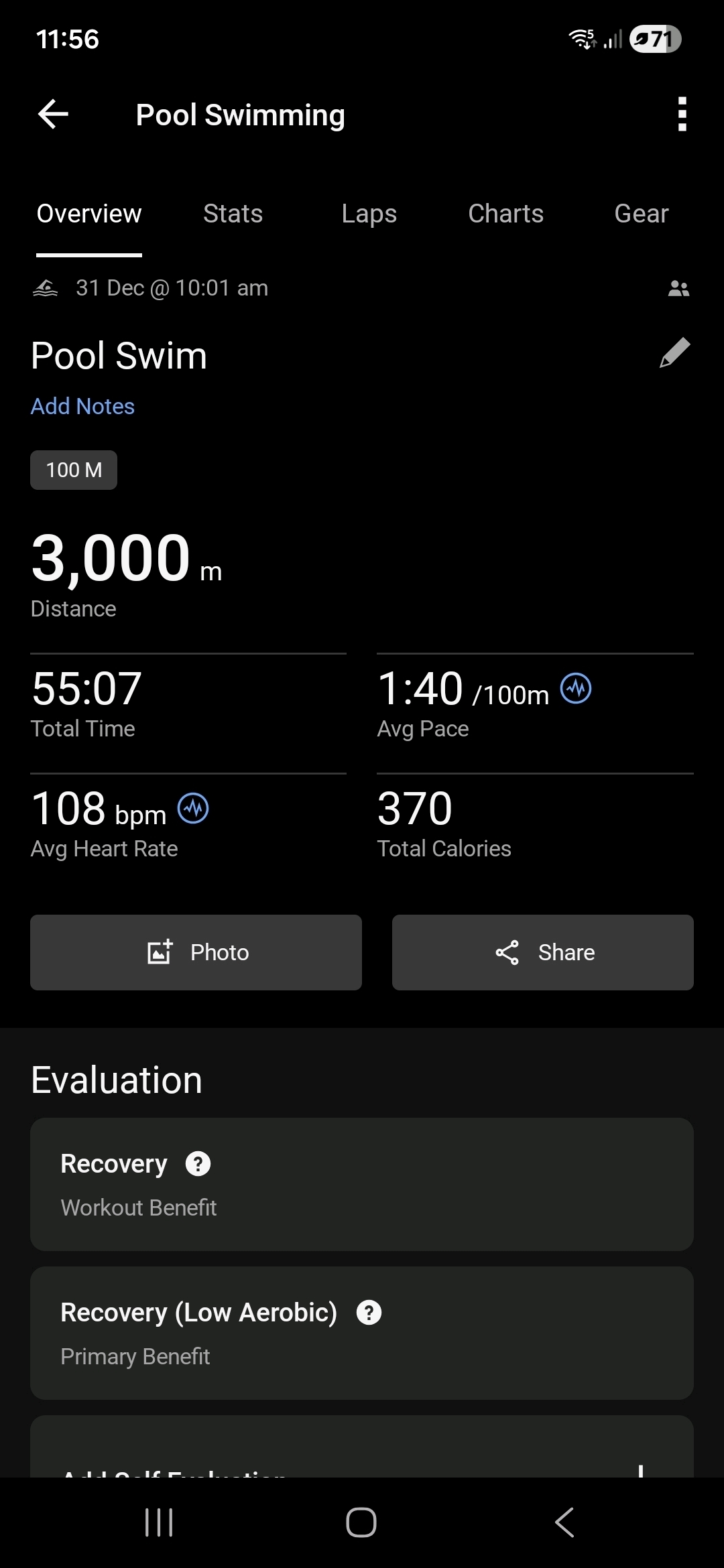The height and width of the screenshot is (1568, 724).
Task: Go back using the top-left arrow
Action: point(54,114)
